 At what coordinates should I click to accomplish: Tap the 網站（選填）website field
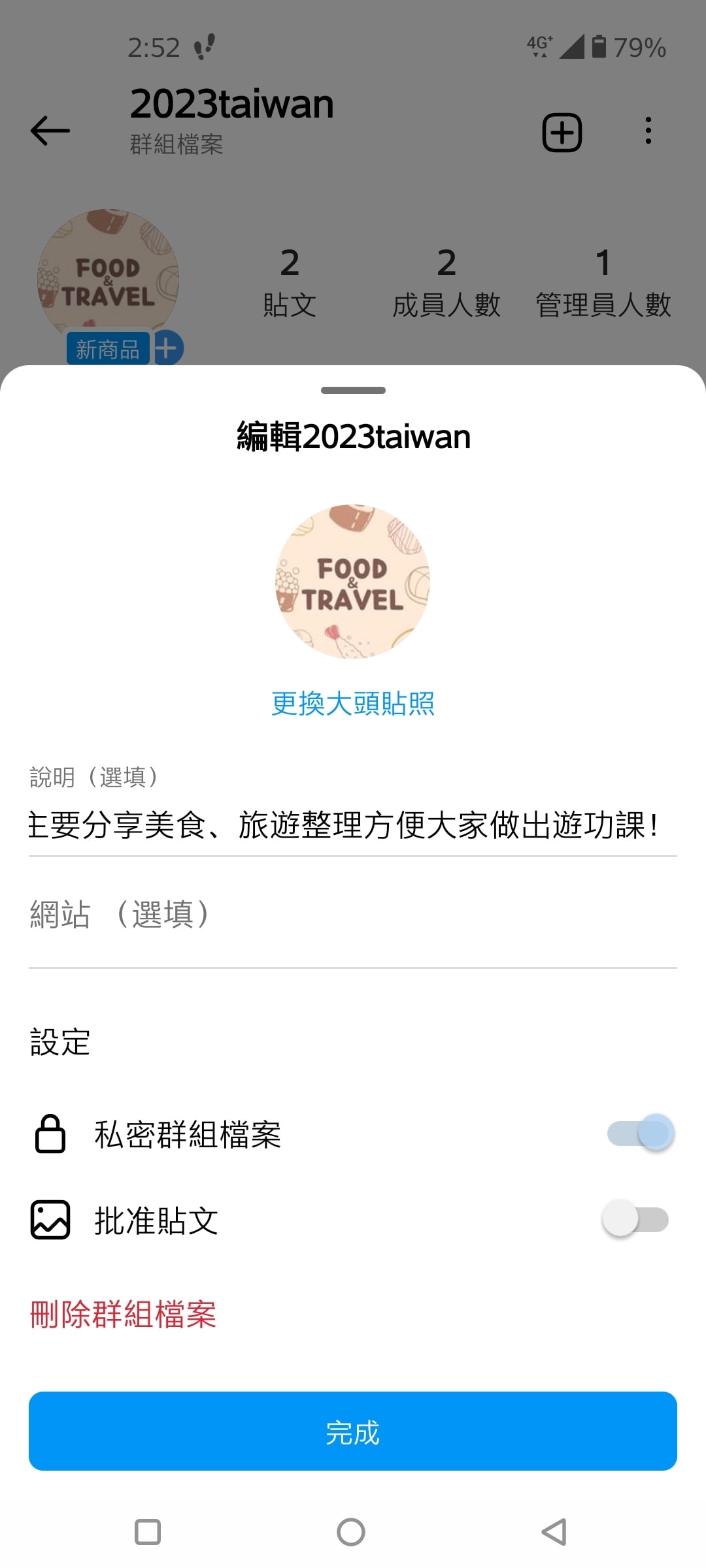click(x=353, y=915)
